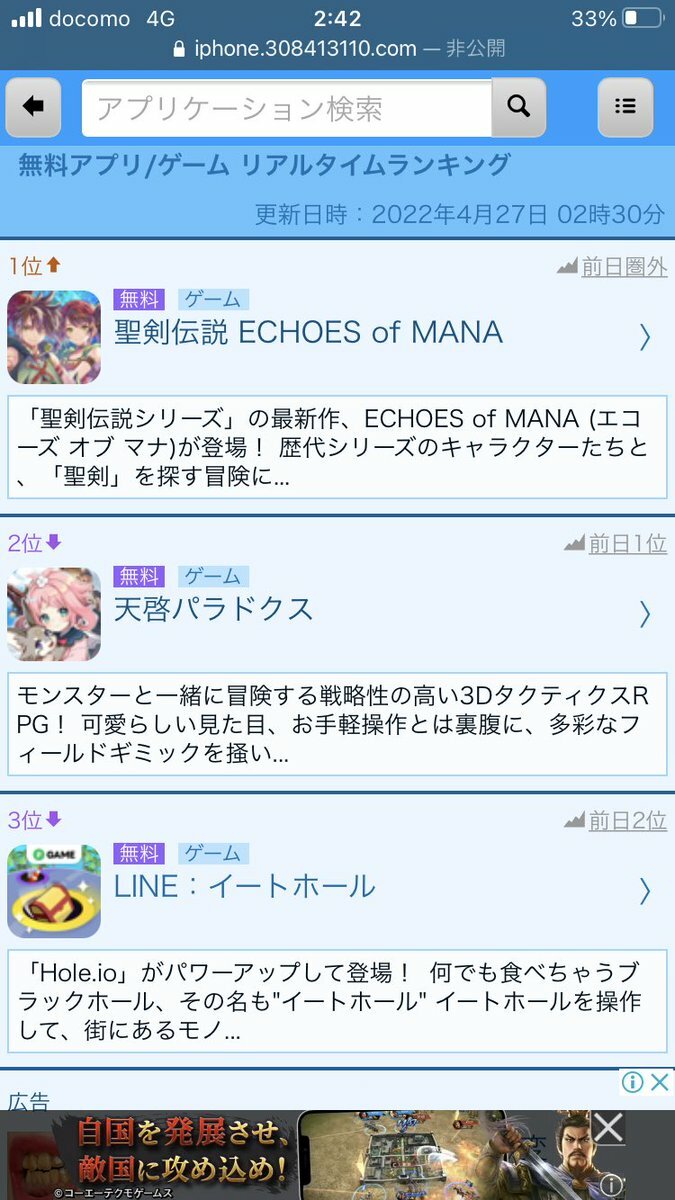This screenshot has width=675, height=1200.
Task: Tap the アプリケーション検索 search field
Action: click(x=287, y=108)
